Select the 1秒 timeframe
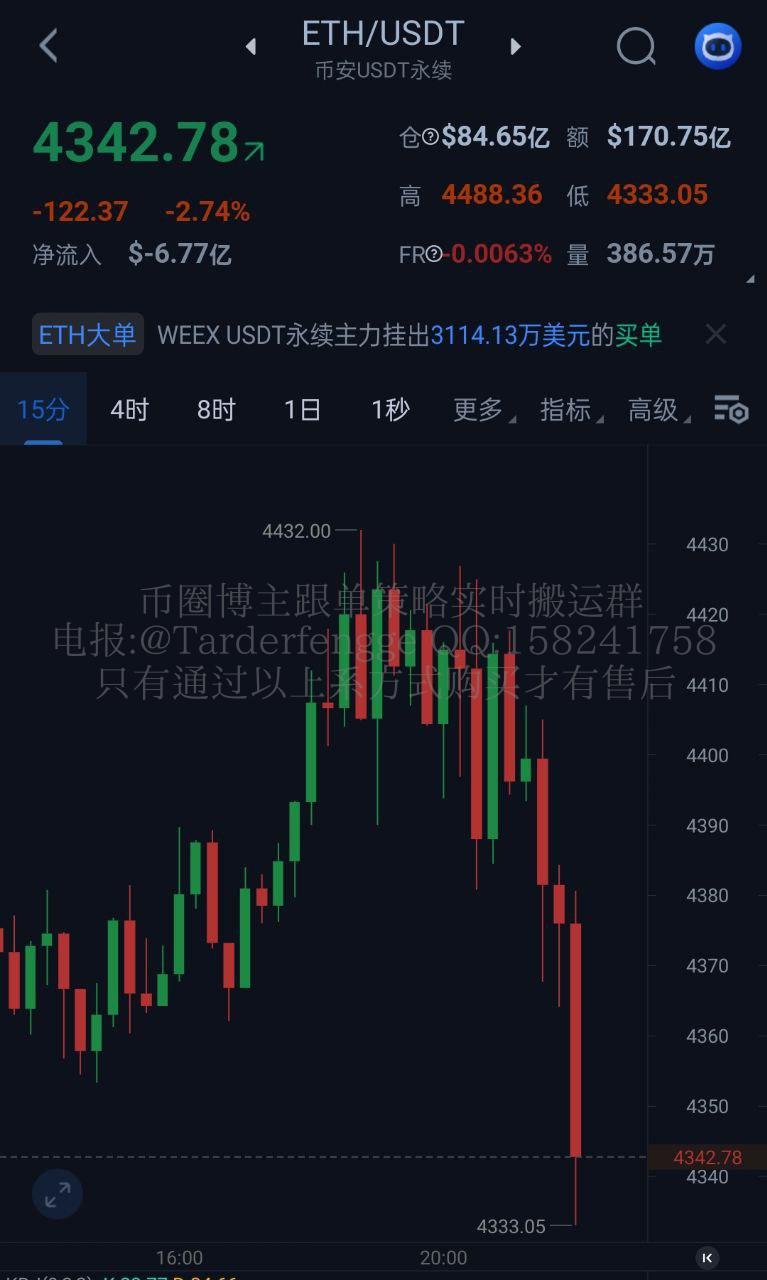 pyautogui.click(x=390, y=409)
